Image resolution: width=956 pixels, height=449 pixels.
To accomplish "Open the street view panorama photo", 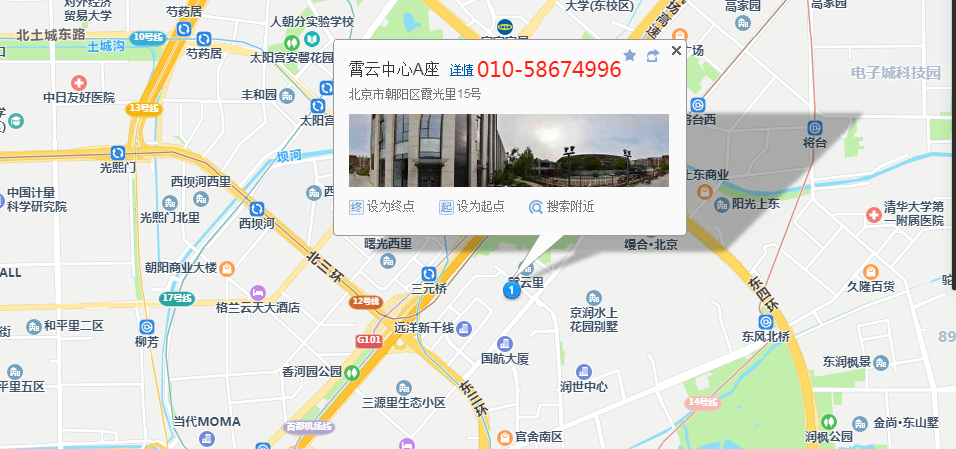I will coord(508,150).
